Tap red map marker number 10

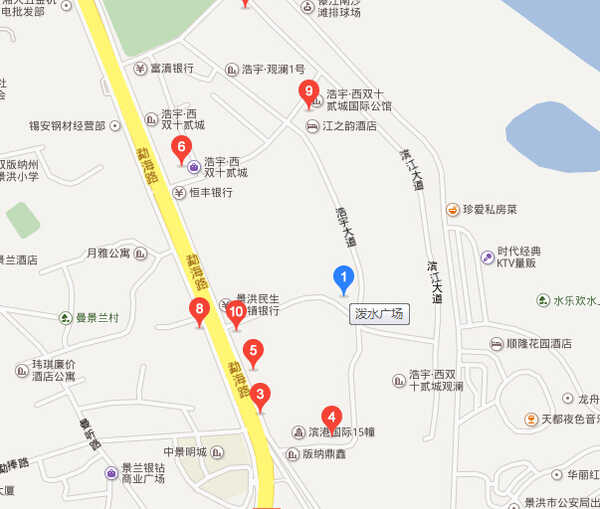click(236, 314)
